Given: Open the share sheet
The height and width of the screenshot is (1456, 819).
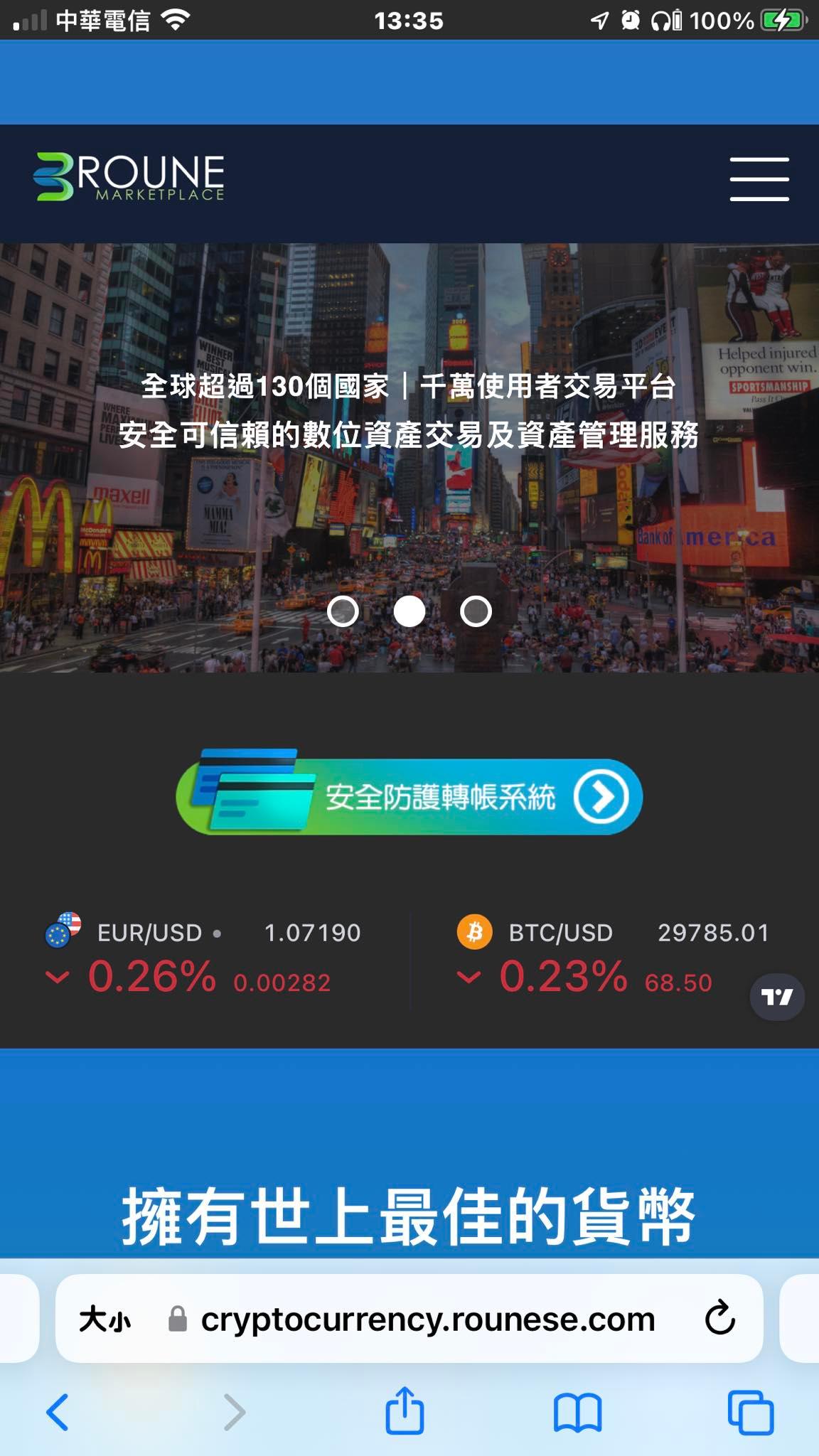Looking at the screenshot, I should click(x=405, y=1409).
